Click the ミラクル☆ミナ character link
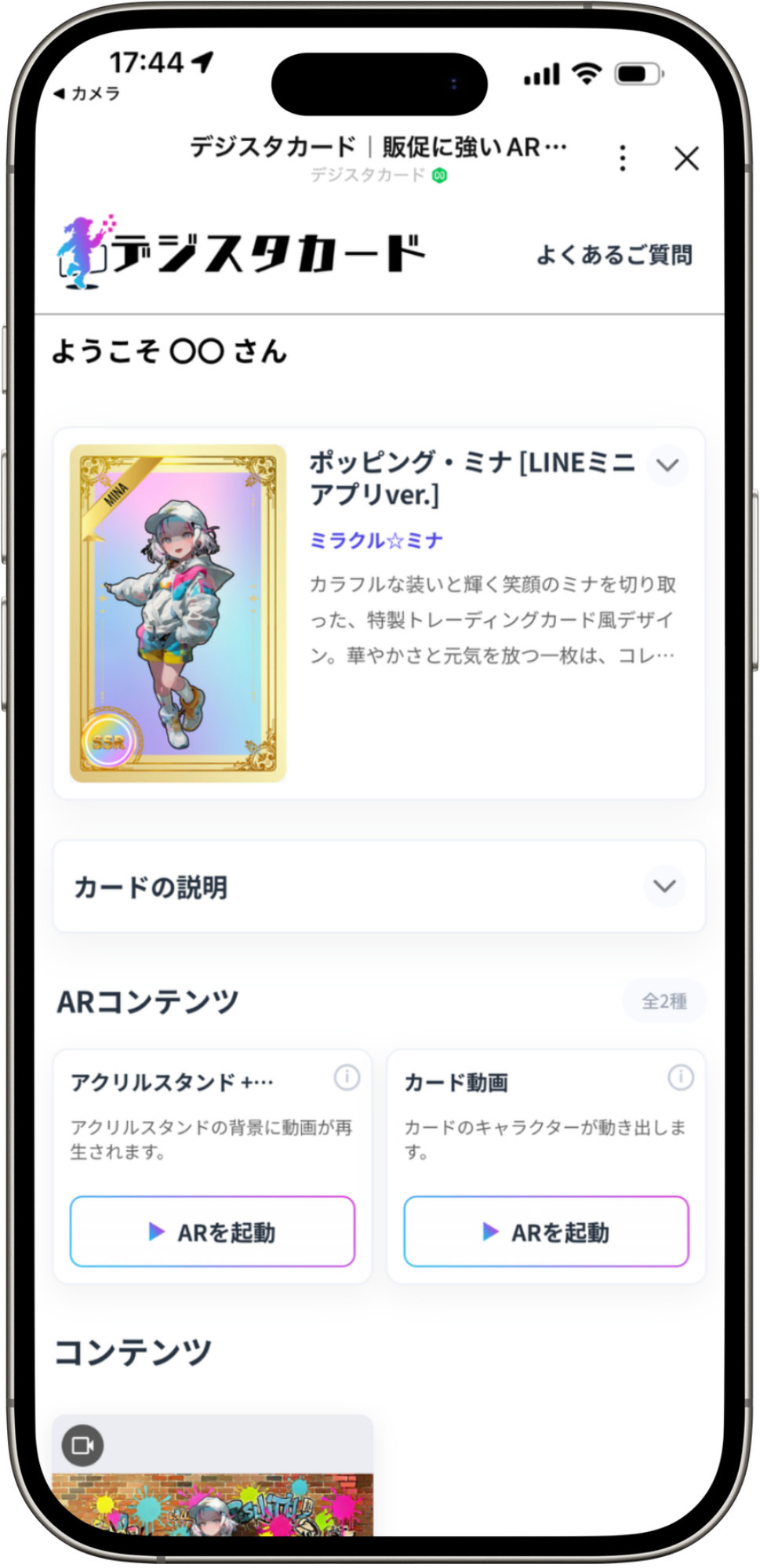The height and width of the screenshot is (1568, 760). tap(375, 539)
